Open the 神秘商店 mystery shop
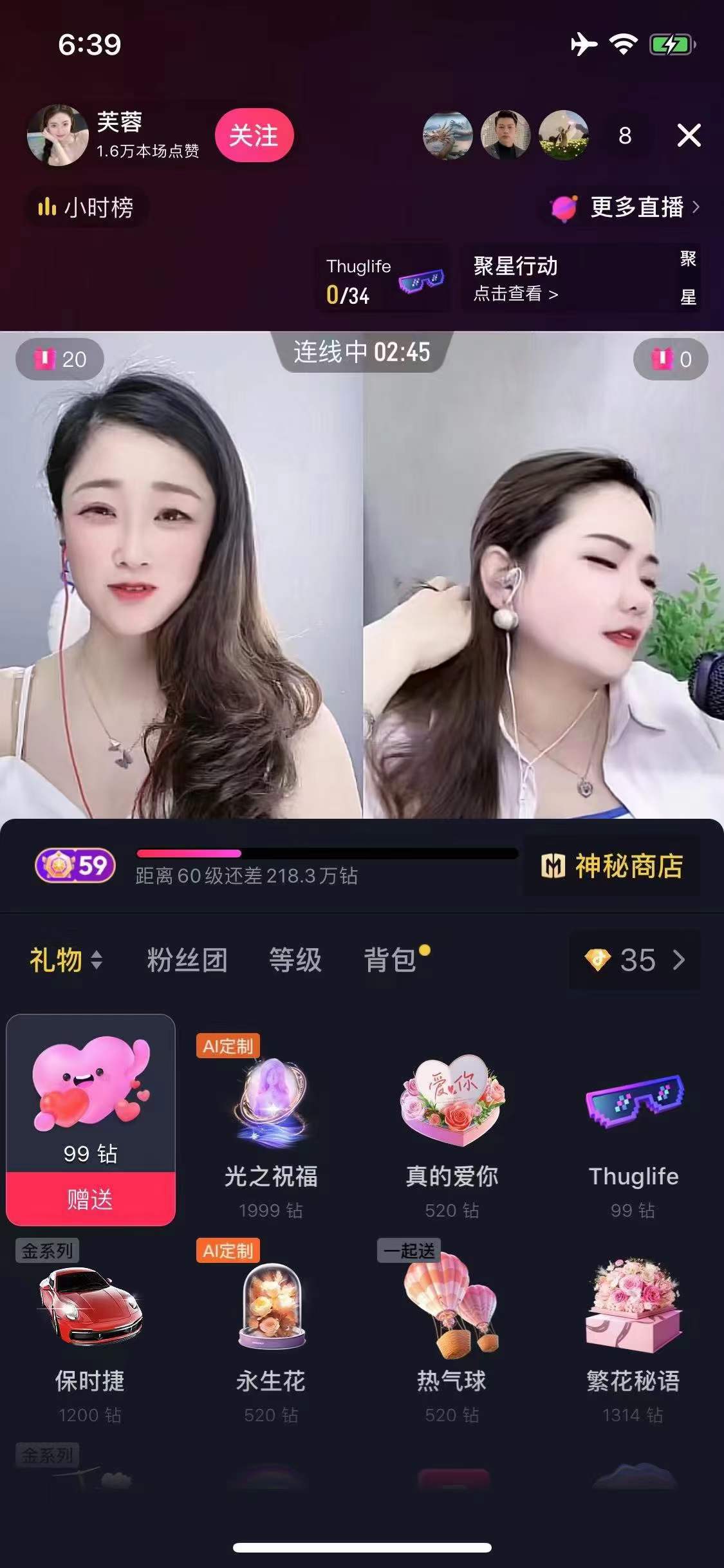724x1568 pixels. click(611, 866)
